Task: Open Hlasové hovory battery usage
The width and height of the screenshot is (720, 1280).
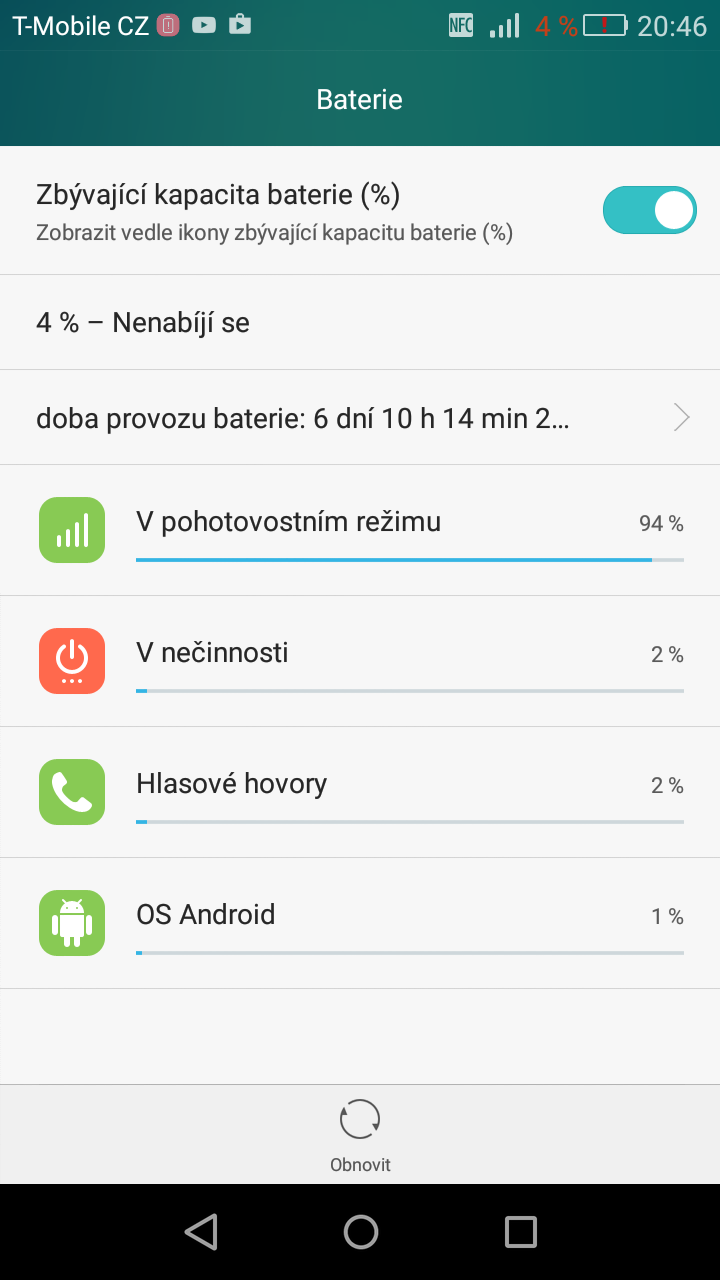Action: 360,792
